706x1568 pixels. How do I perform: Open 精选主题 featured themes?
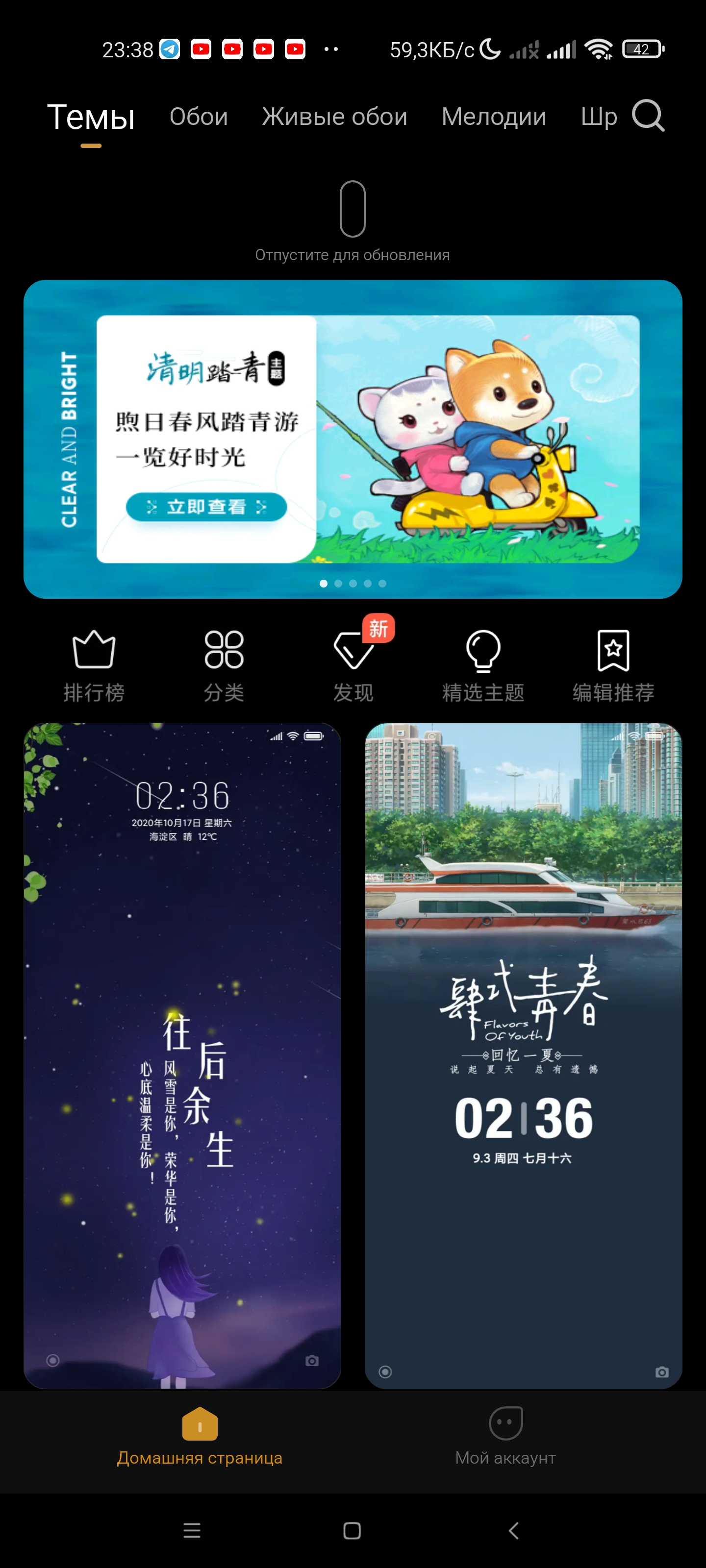coord(483,666)
